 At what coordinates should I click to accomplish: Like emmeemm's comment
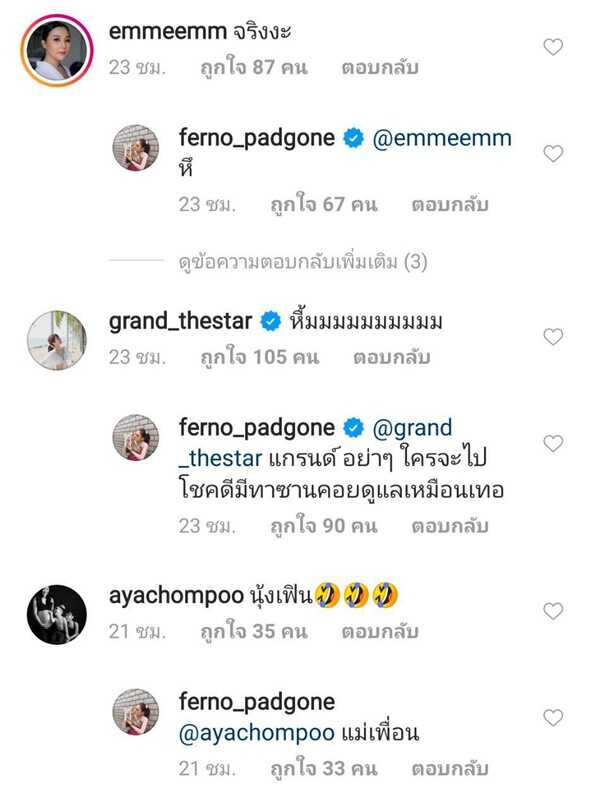(552, 47)
